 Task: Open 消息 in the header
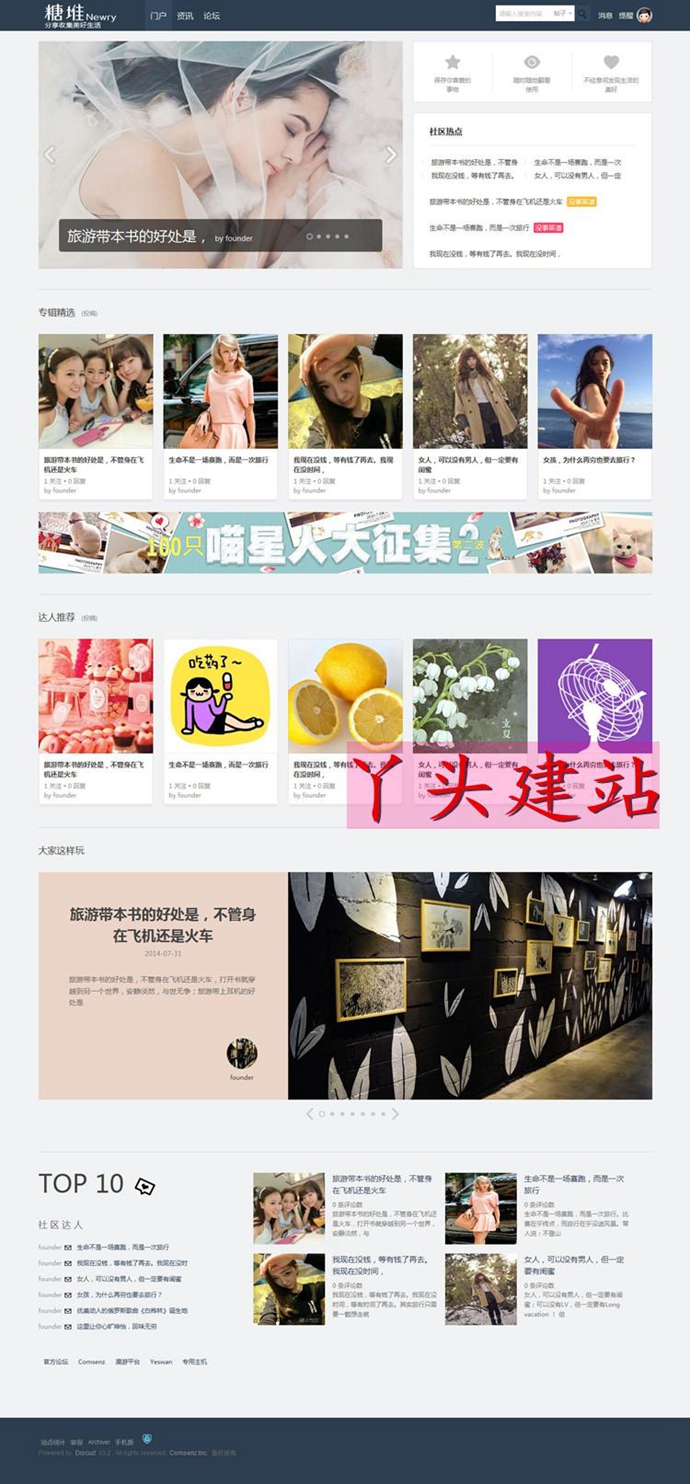(x=605, y=16)
